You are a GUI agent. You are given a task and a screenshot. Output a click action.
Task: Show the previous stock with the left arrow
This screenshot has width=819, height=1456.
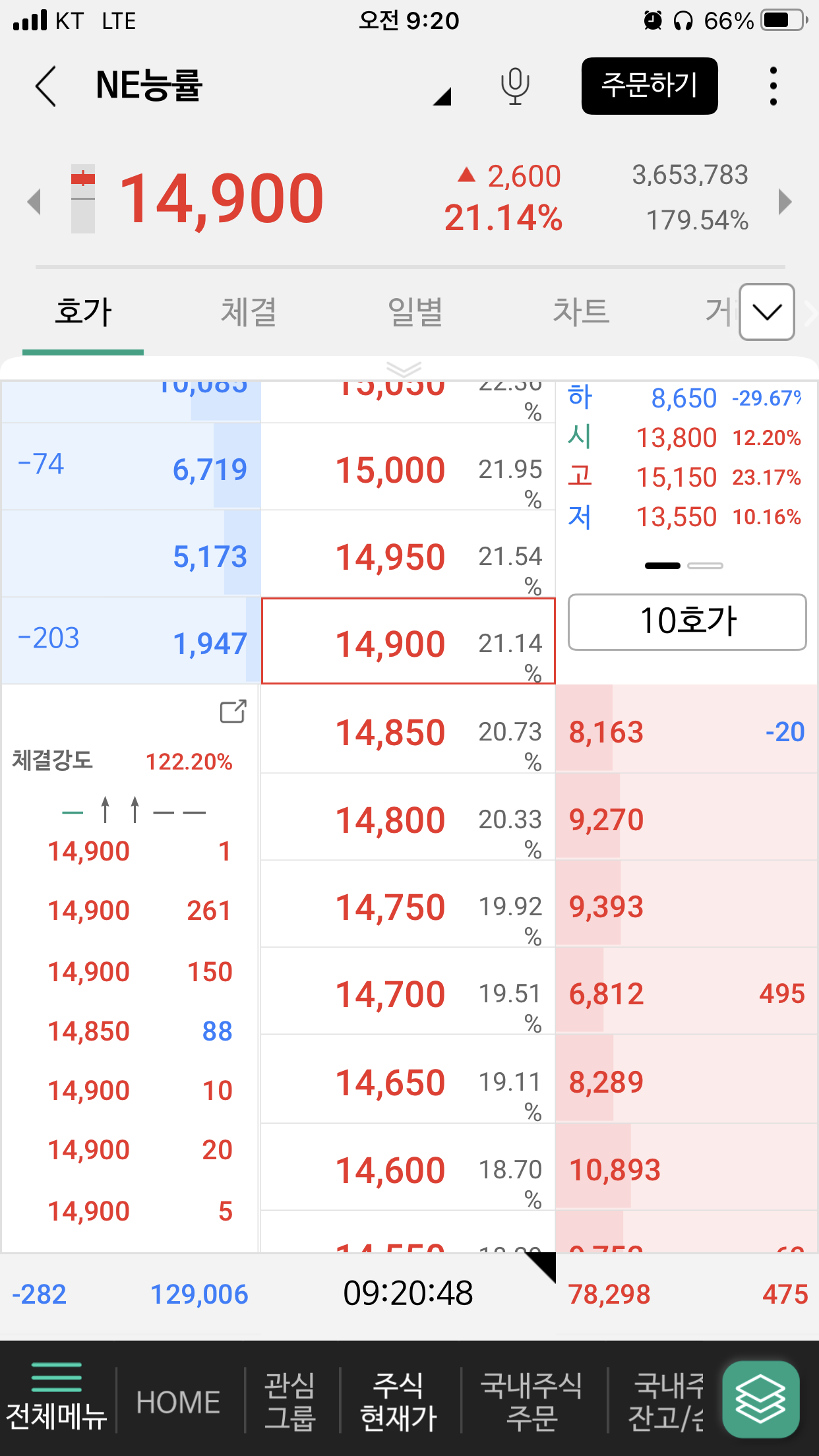tap(34, 201)
